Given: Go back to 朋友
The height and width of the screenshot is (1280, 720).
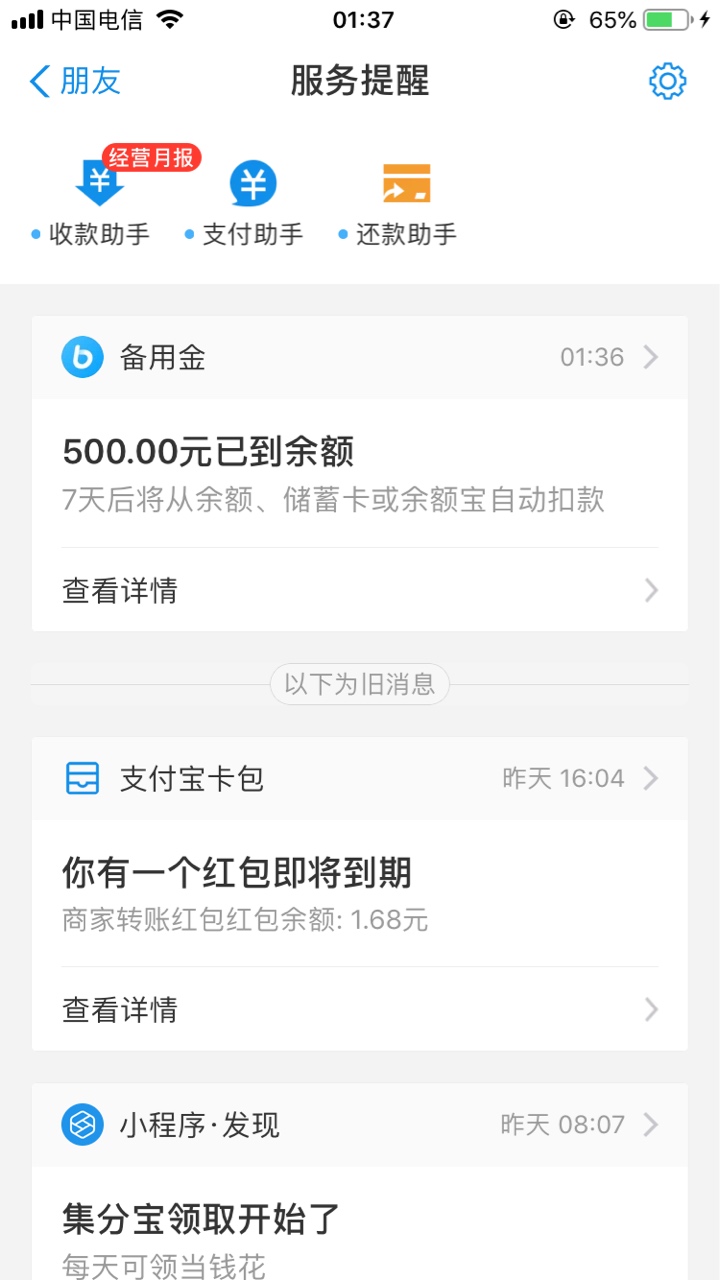Looking at the screenshot, I should 76,81.
